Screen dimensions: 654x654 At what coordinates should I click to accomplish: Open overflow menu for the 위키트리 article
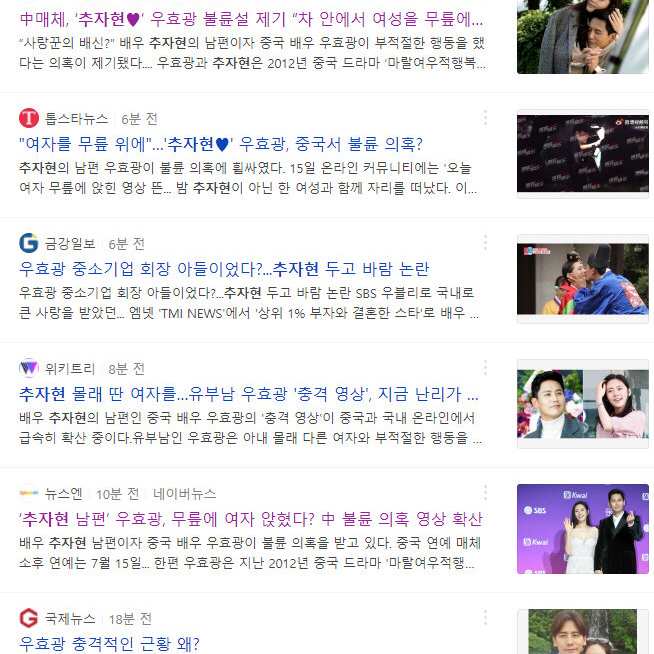pos(485,368)
